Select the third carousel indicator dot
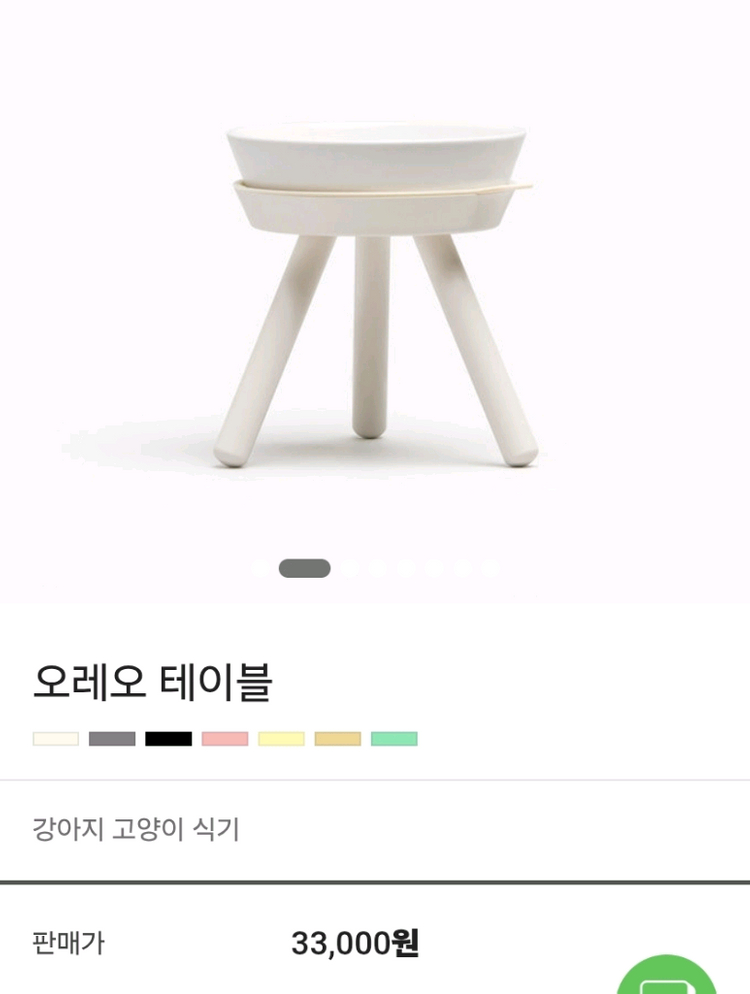 (x=378, y=568)
